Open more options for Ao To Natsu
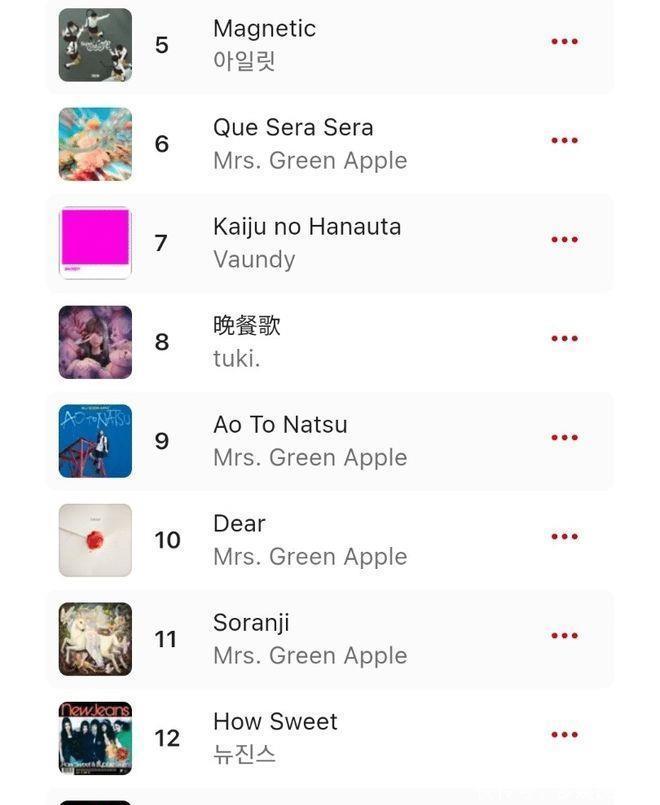660x805 pixels. pos(564,438)
